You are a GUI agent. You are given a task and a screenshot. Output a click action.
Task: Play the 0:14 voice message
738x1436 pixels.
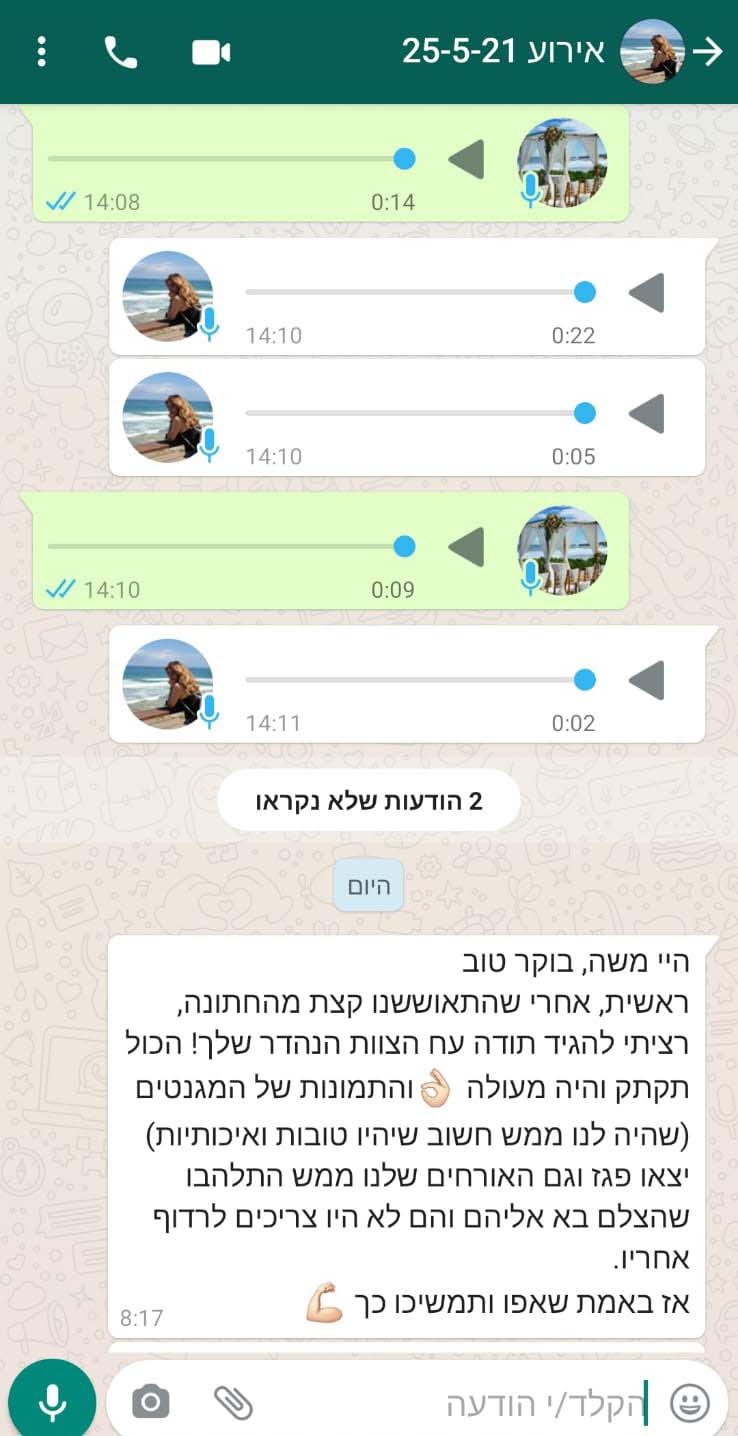(x=466, y=159)
